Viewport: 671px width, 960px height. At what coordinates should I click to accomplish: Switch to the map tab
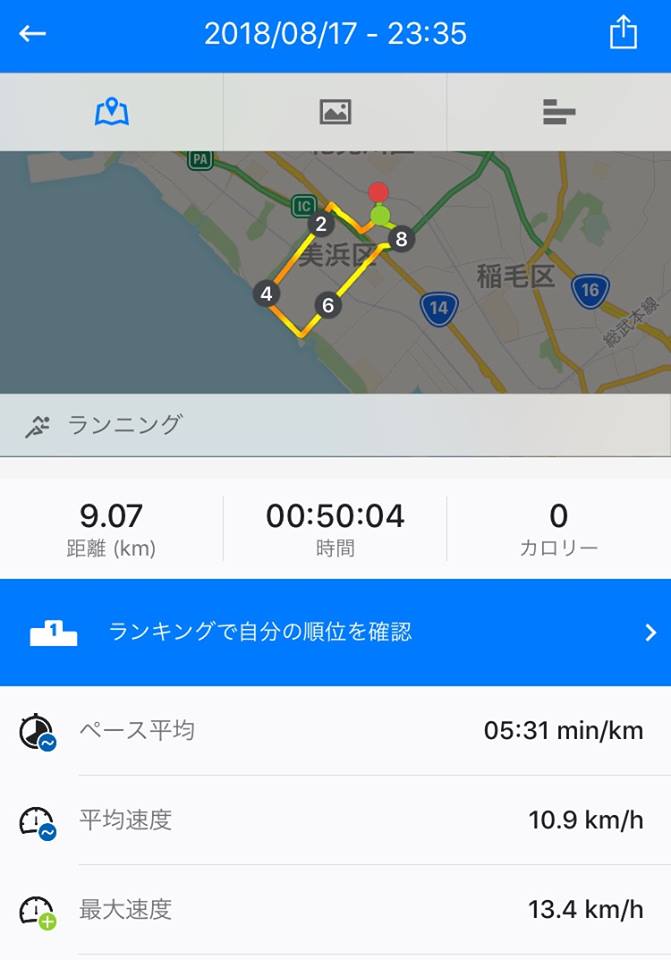click(112, 111)
